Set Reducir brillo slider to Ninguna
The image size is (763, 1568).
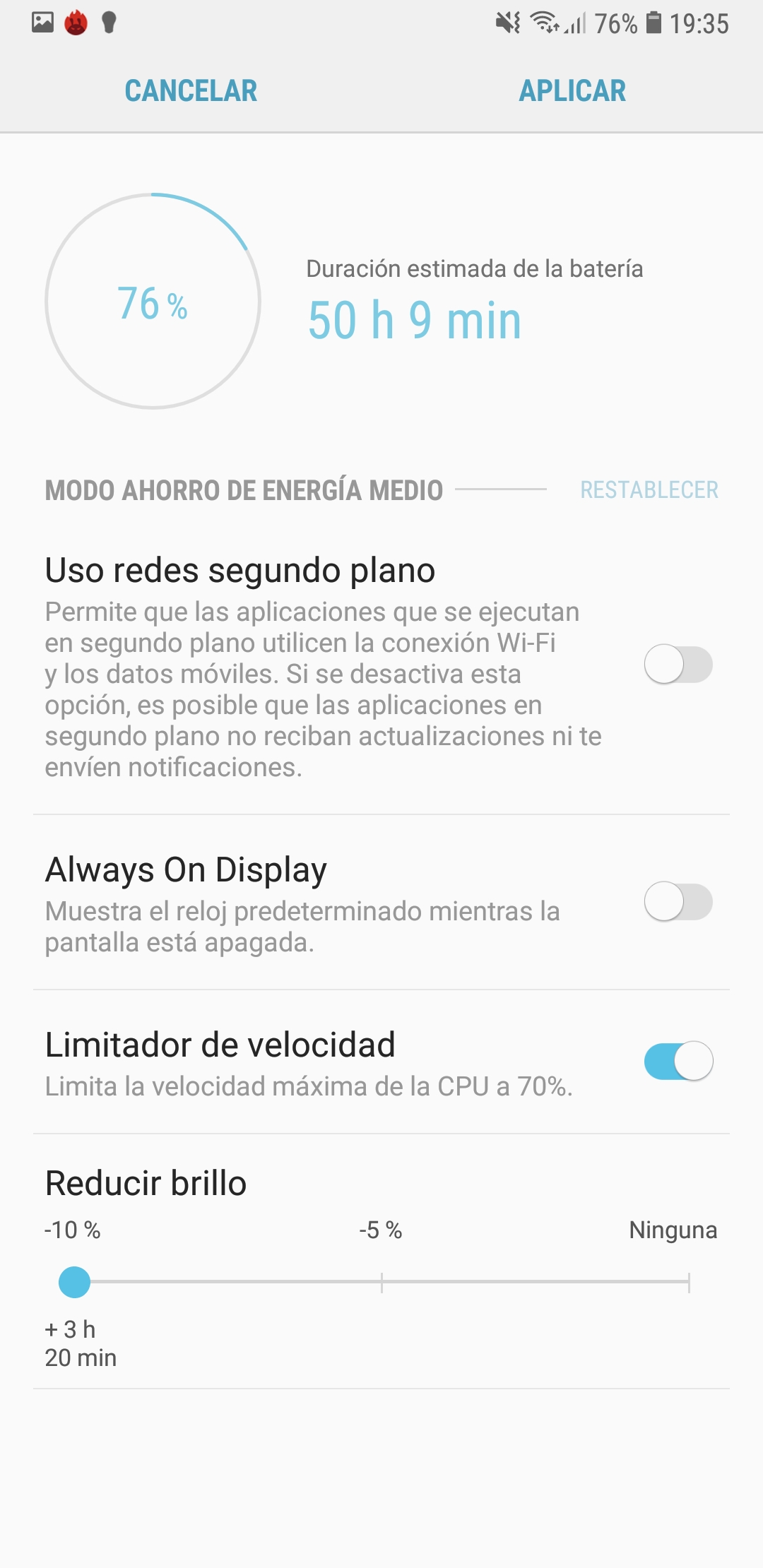click(688, 1282)
